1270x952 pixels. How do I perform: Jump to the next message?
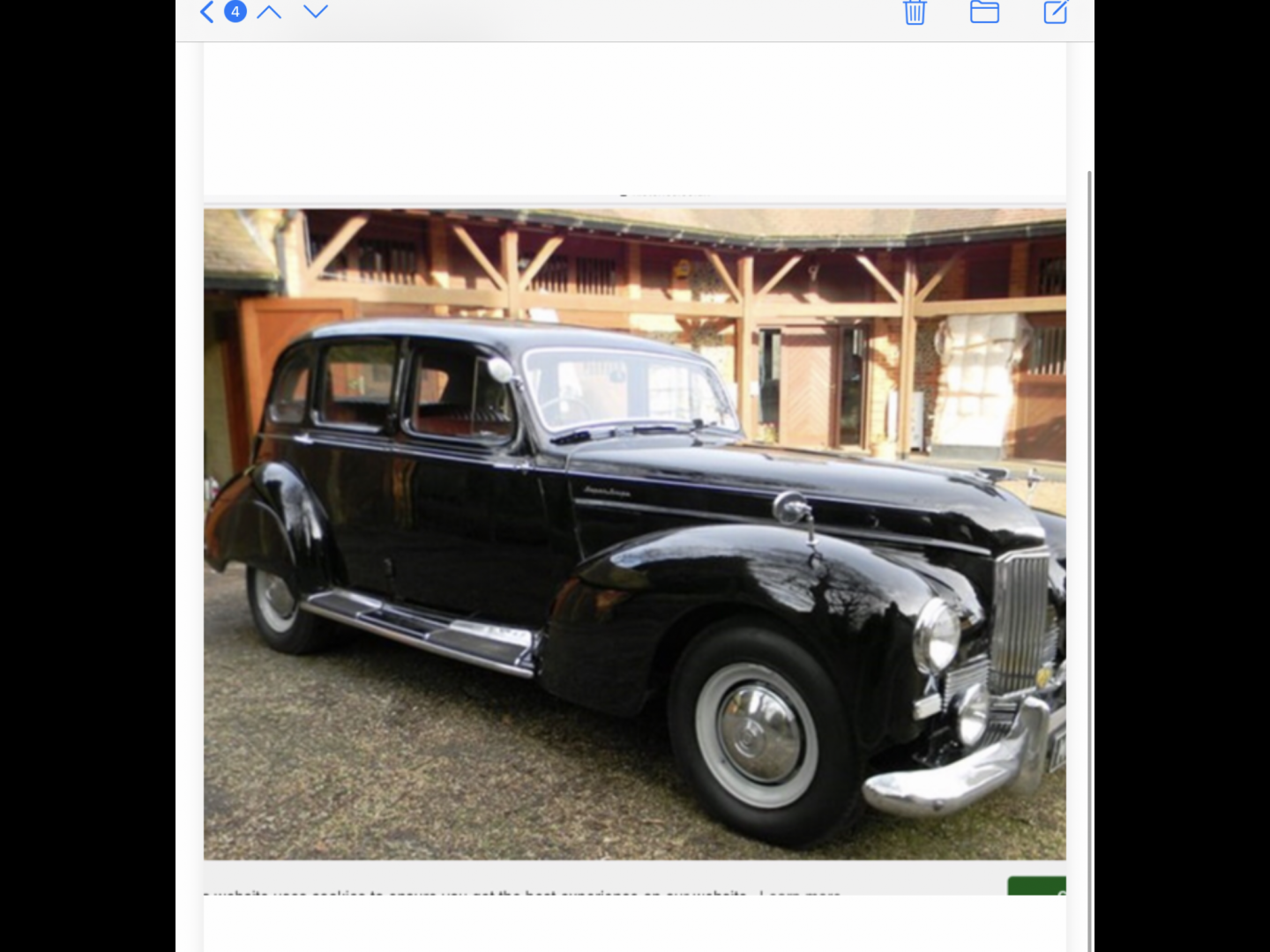click(316, 11)
